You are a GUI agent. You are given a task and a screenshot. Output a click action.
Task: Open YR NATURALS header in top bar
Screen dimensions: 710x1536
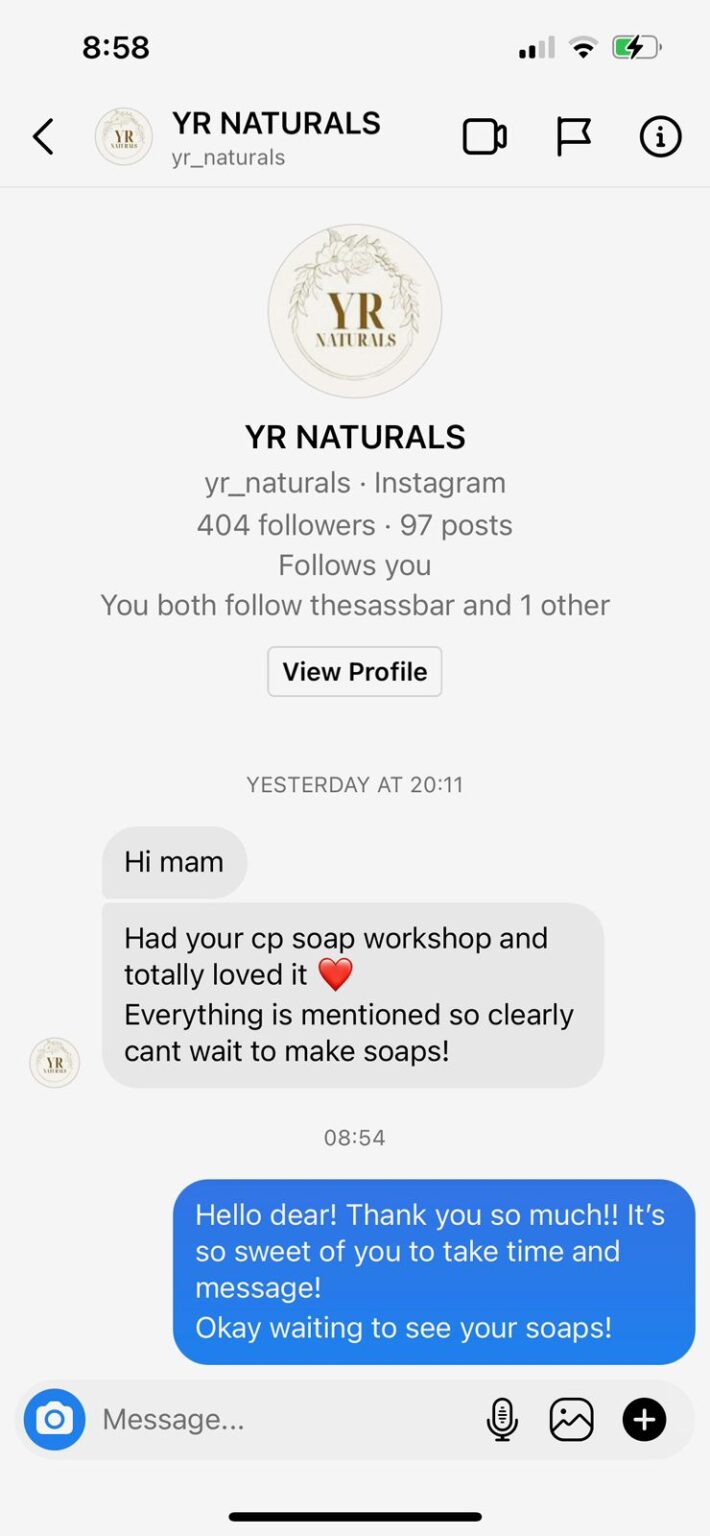pos(275,137)
